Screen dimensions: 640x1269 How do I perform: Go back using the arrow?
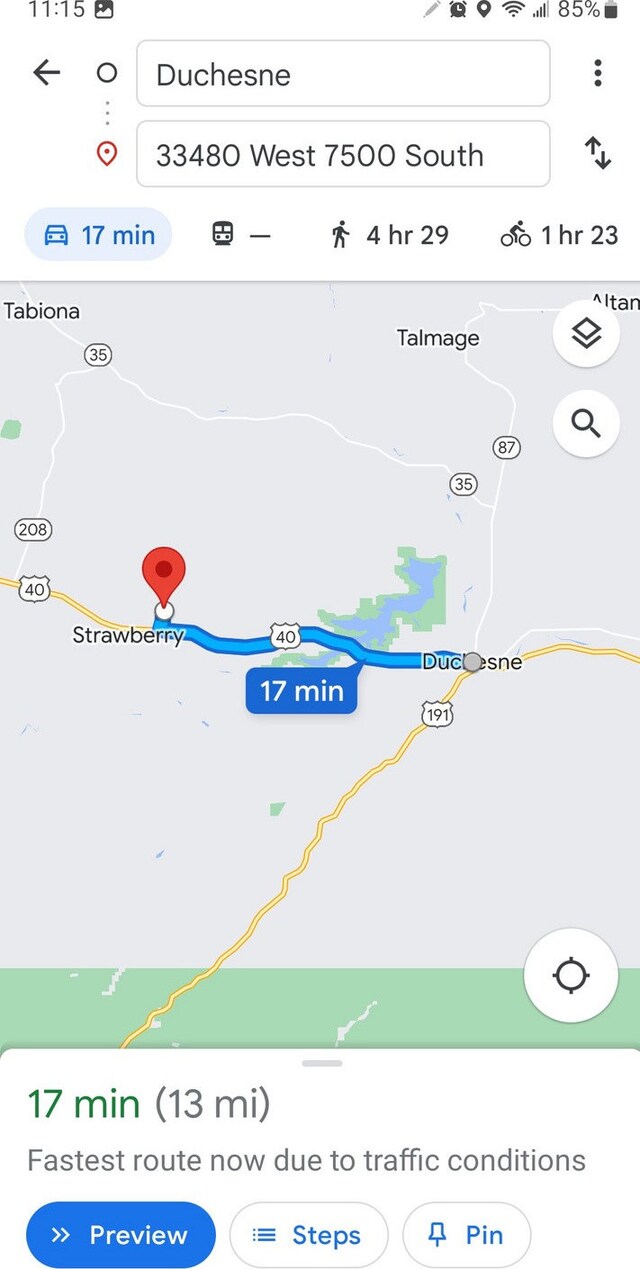click(x=46, y=72)
